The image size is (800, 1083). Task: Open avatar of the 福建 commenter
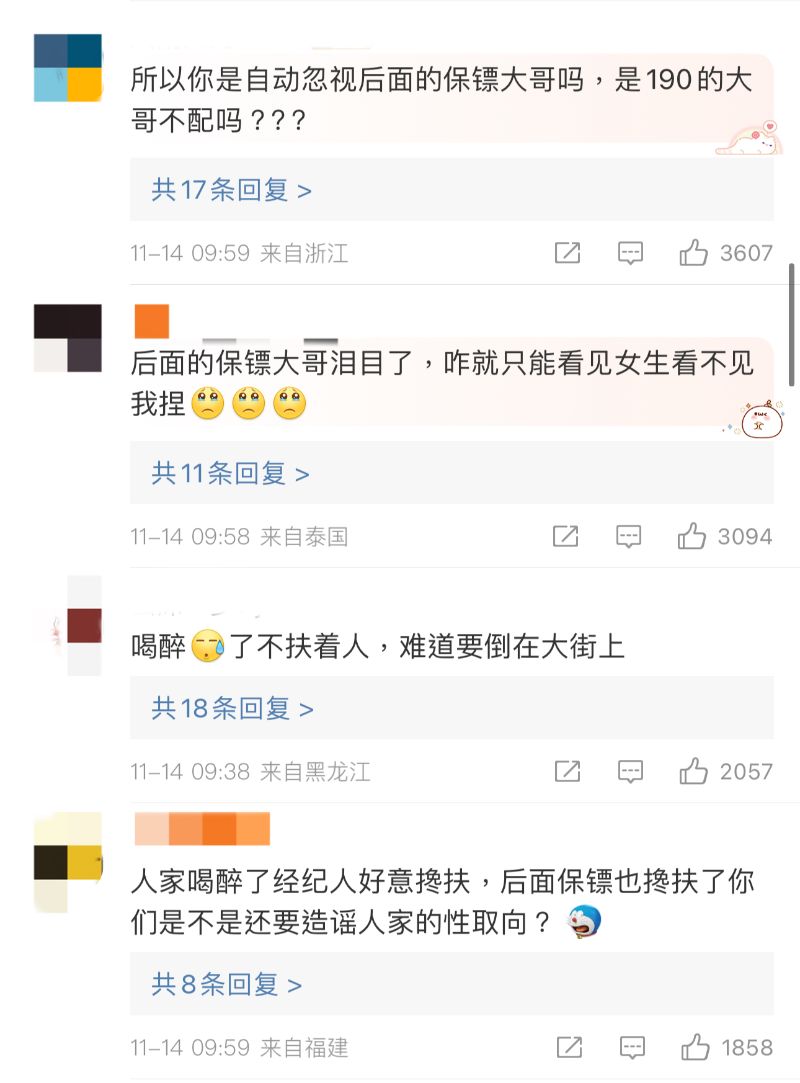point(68,862)
